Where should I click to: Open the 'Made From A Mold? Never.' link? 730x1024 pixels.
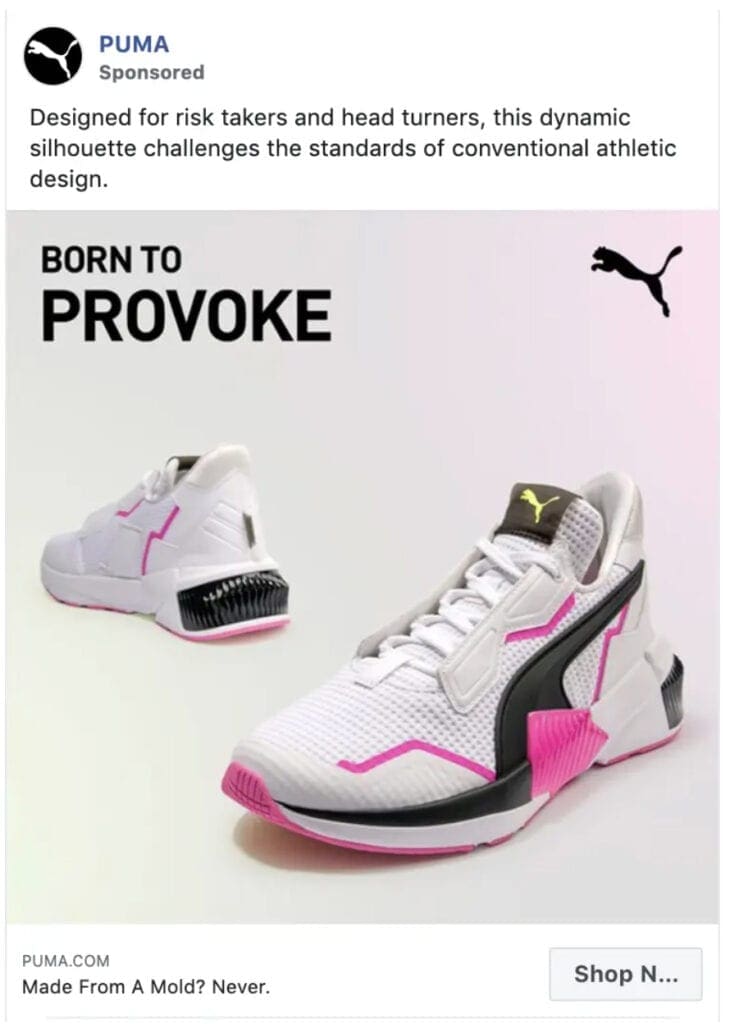[146, 987]
